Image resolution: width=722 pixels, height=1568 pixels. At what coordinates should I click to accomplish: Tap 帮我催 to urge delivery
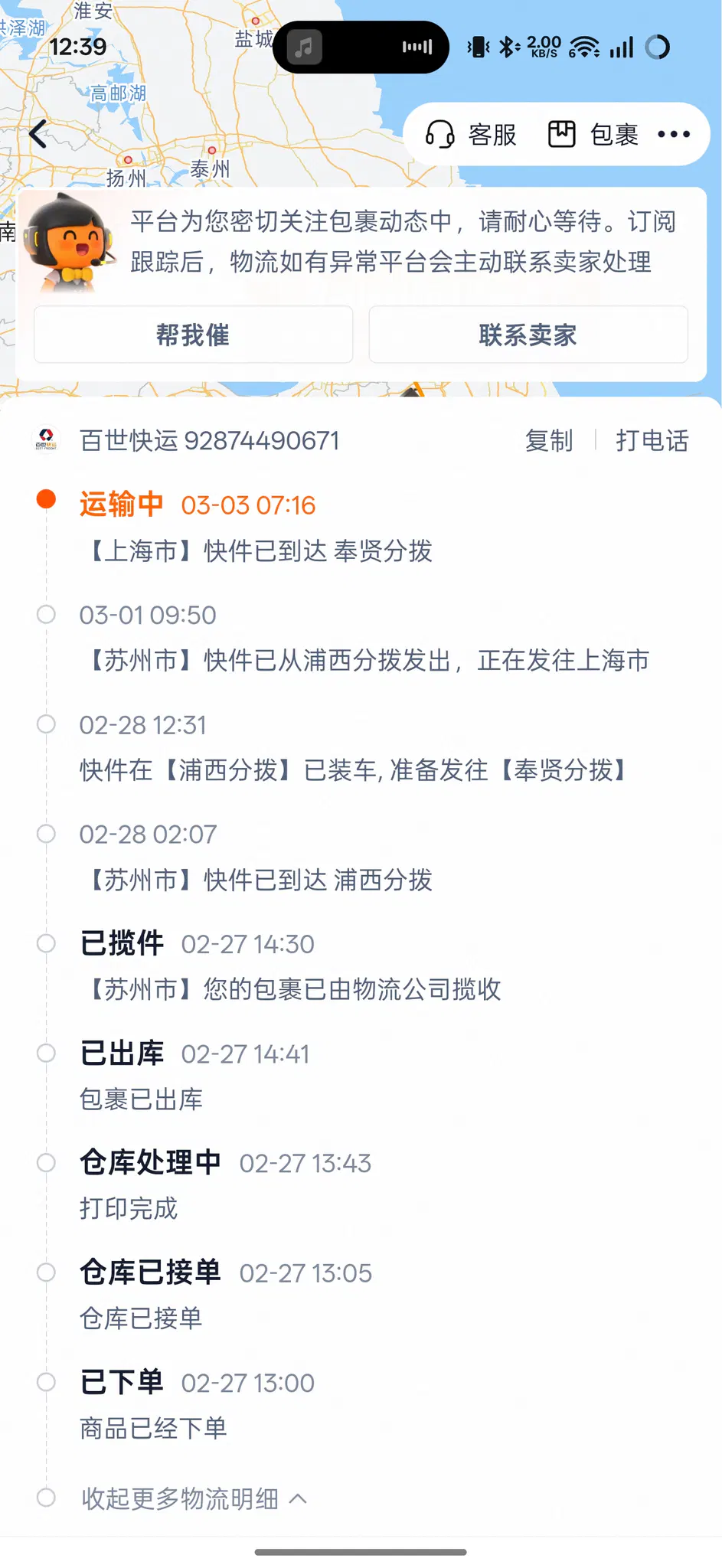click(193, 335)
